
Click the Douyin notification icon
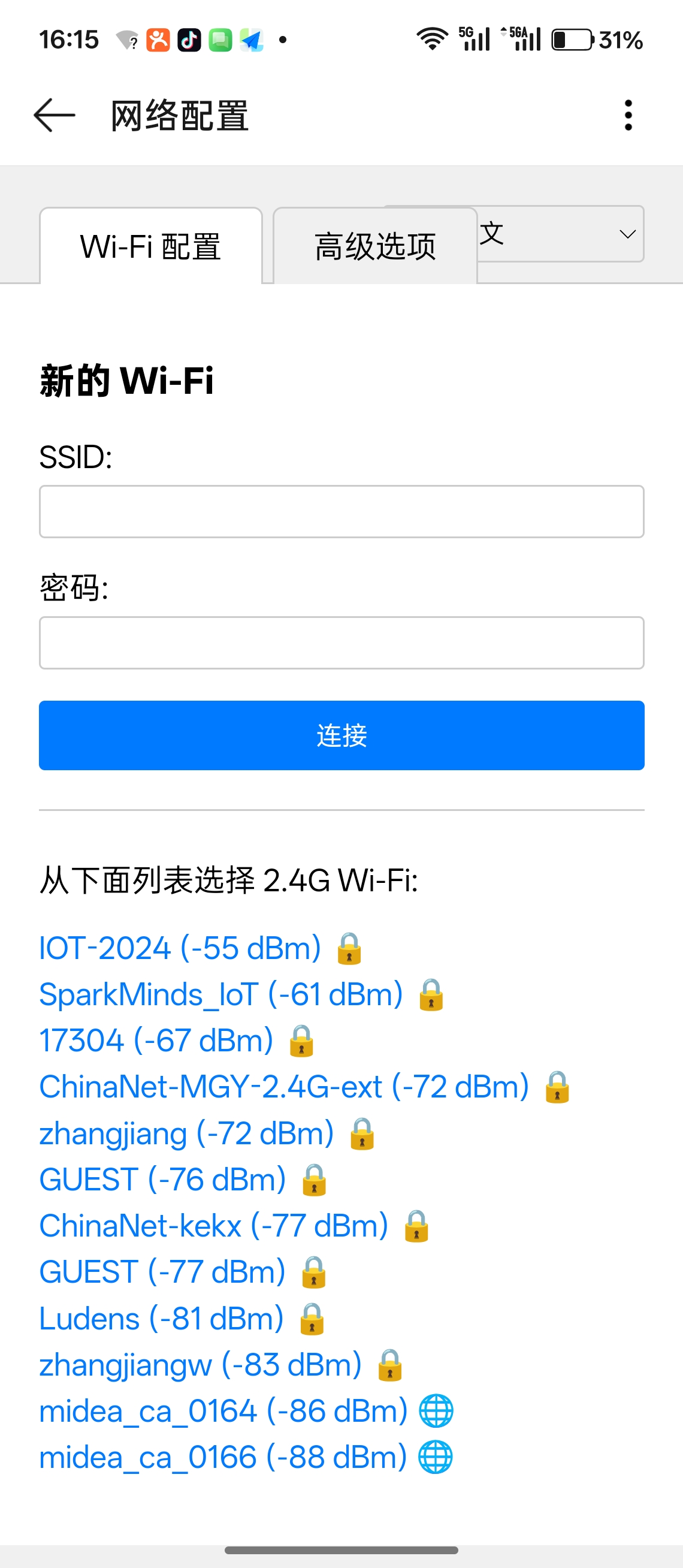click(x=189, y=40)
